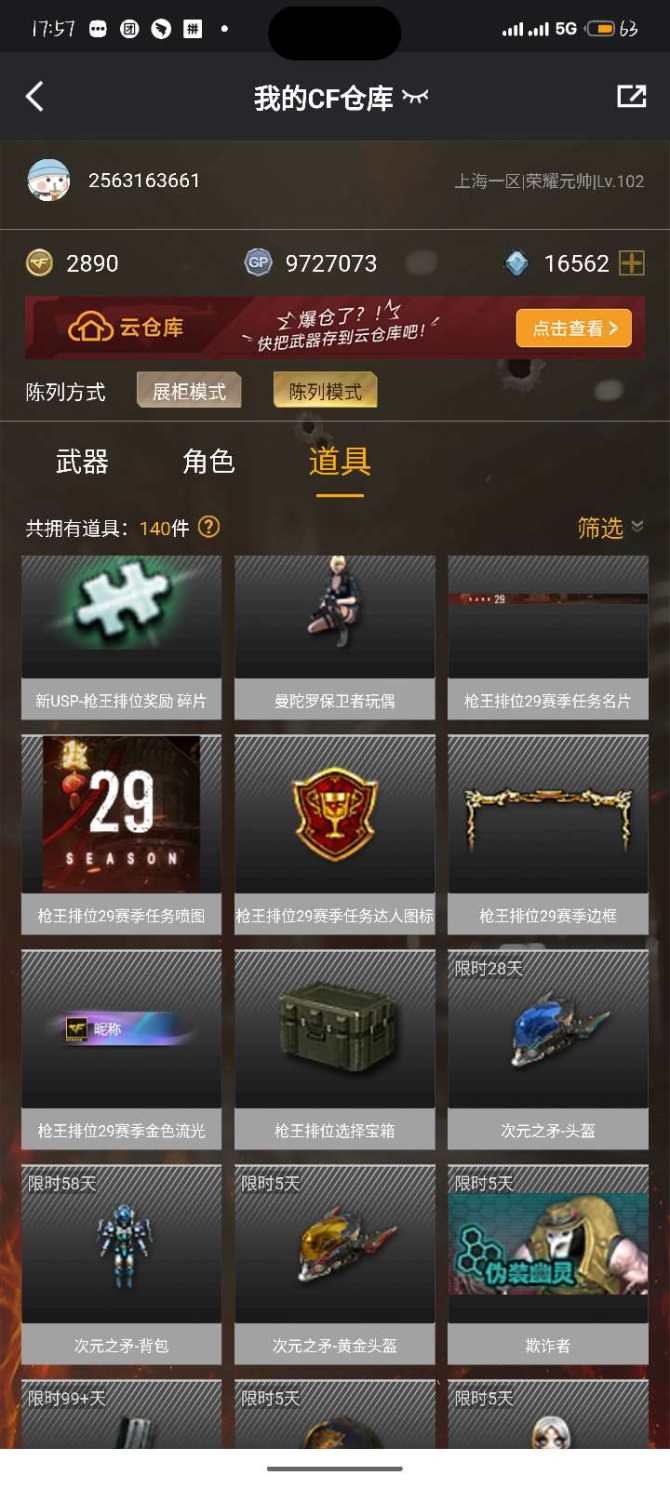Open 枪王排位29赛季任务达人图标 item
This screenshot has width=670, height=1489.
334,833
